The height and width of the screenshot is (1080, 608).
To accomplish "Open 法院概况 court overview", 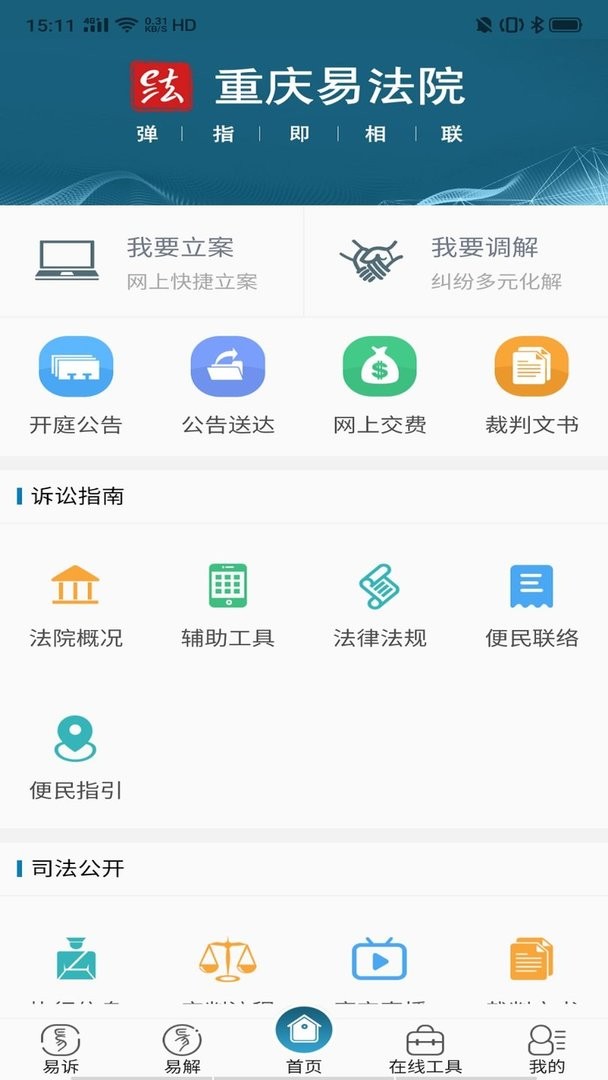I will pos(76,604).
